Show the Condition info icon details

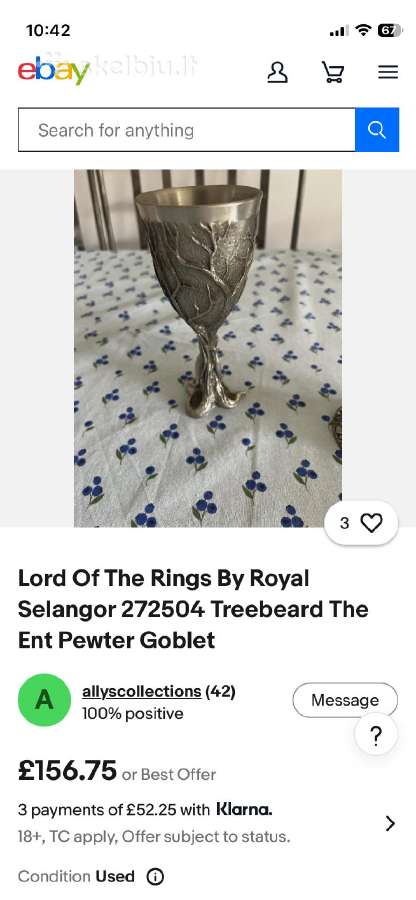click(x=155, y=876)
